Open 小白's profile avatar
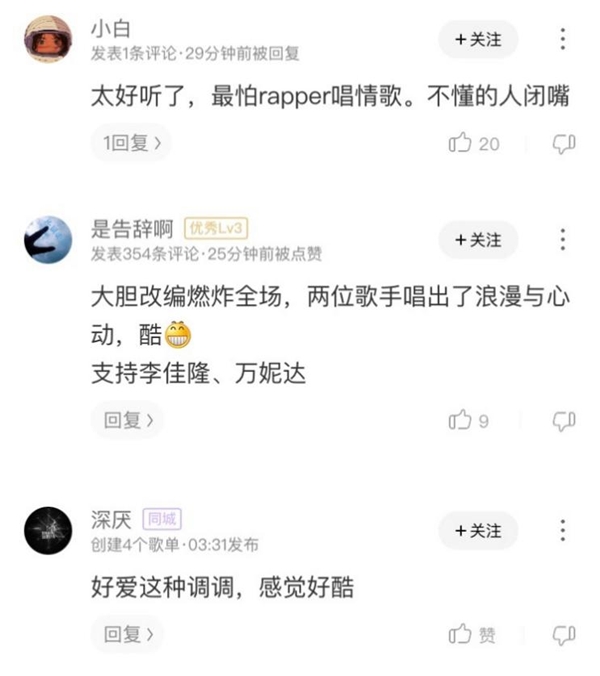600x676 pixels. (48, 40)
